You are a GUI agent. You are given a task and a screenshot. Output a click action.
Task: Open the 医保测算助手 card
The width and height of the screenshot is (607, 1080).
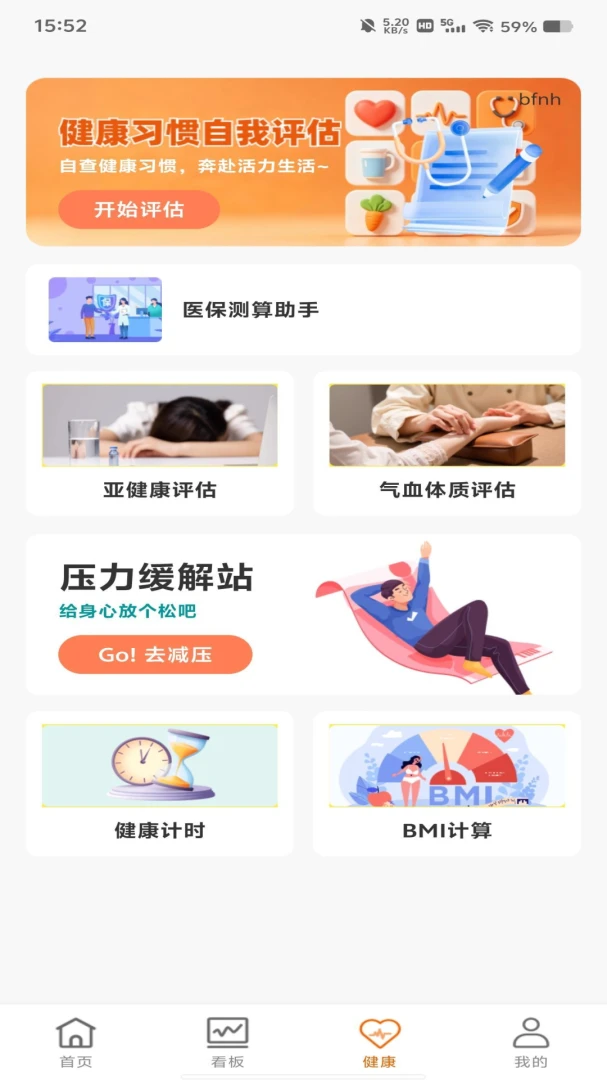pos(303,310)
